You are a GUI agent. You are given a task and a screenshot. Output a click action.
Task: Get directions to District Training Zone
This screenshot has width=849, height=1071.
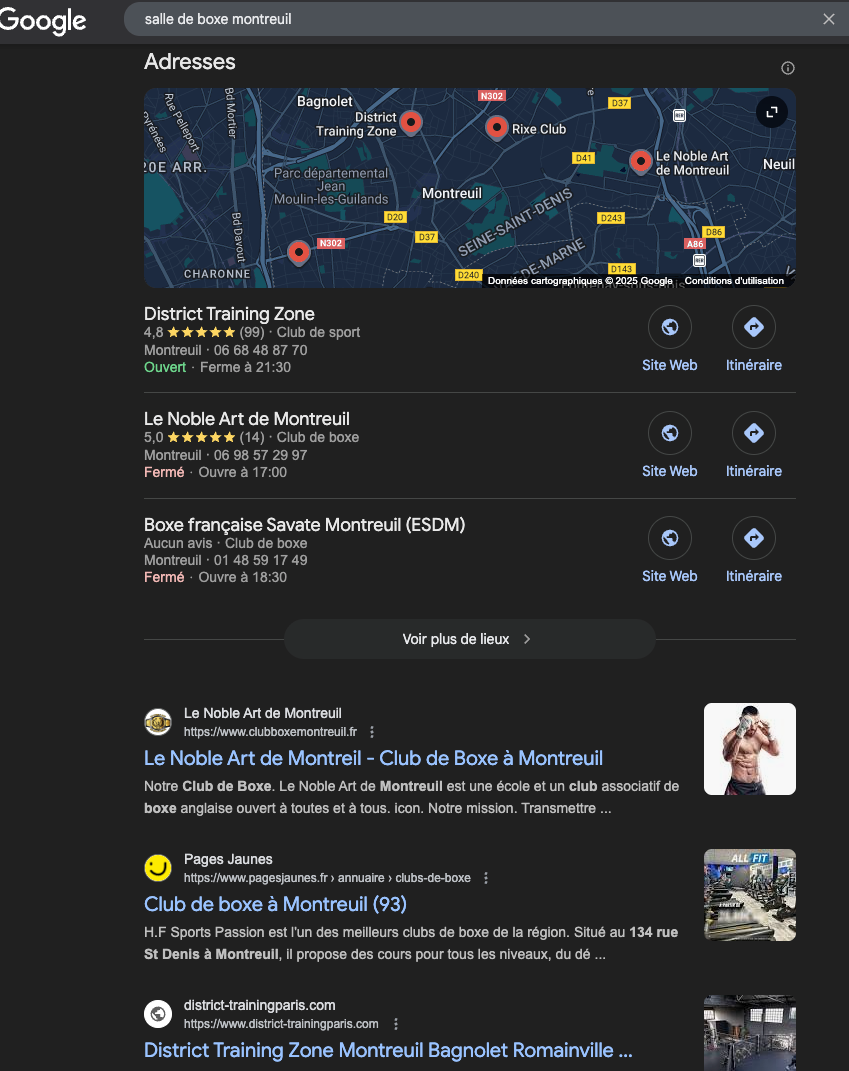(754, 327)
